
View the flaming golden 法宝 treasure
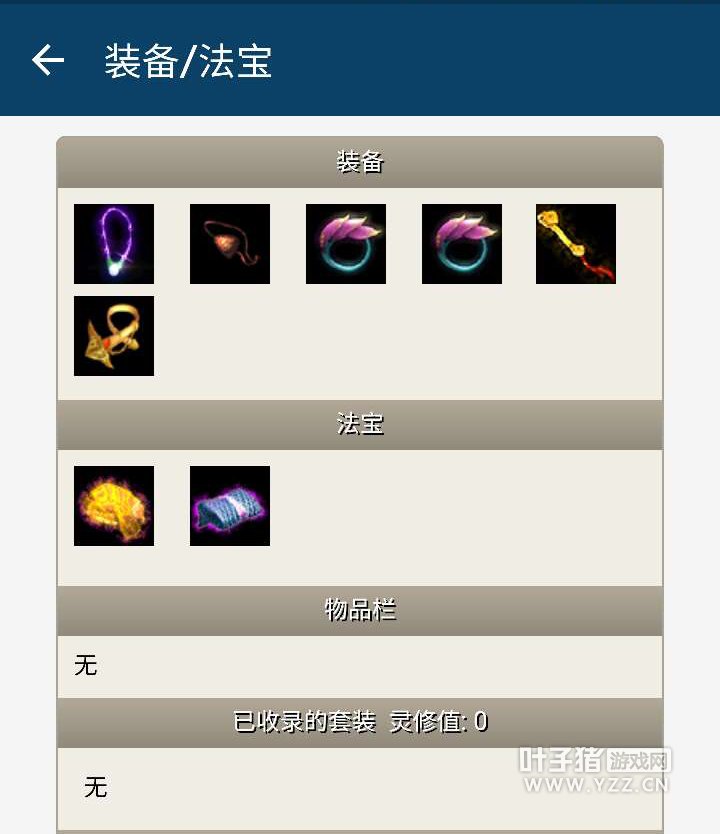click(x=114, y=506)
